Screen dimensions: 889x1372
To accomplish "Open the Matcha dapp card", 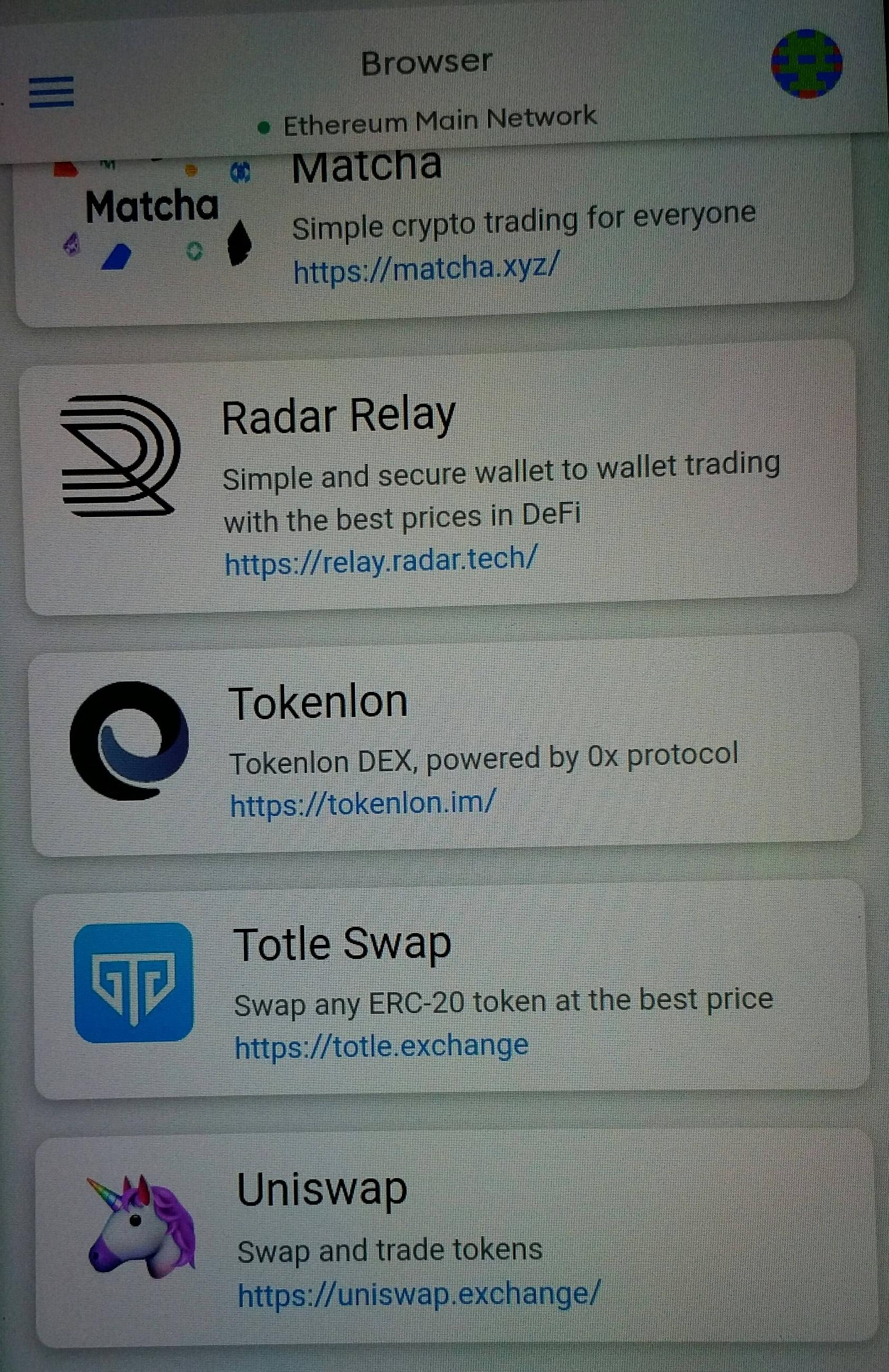I will 432,231.
